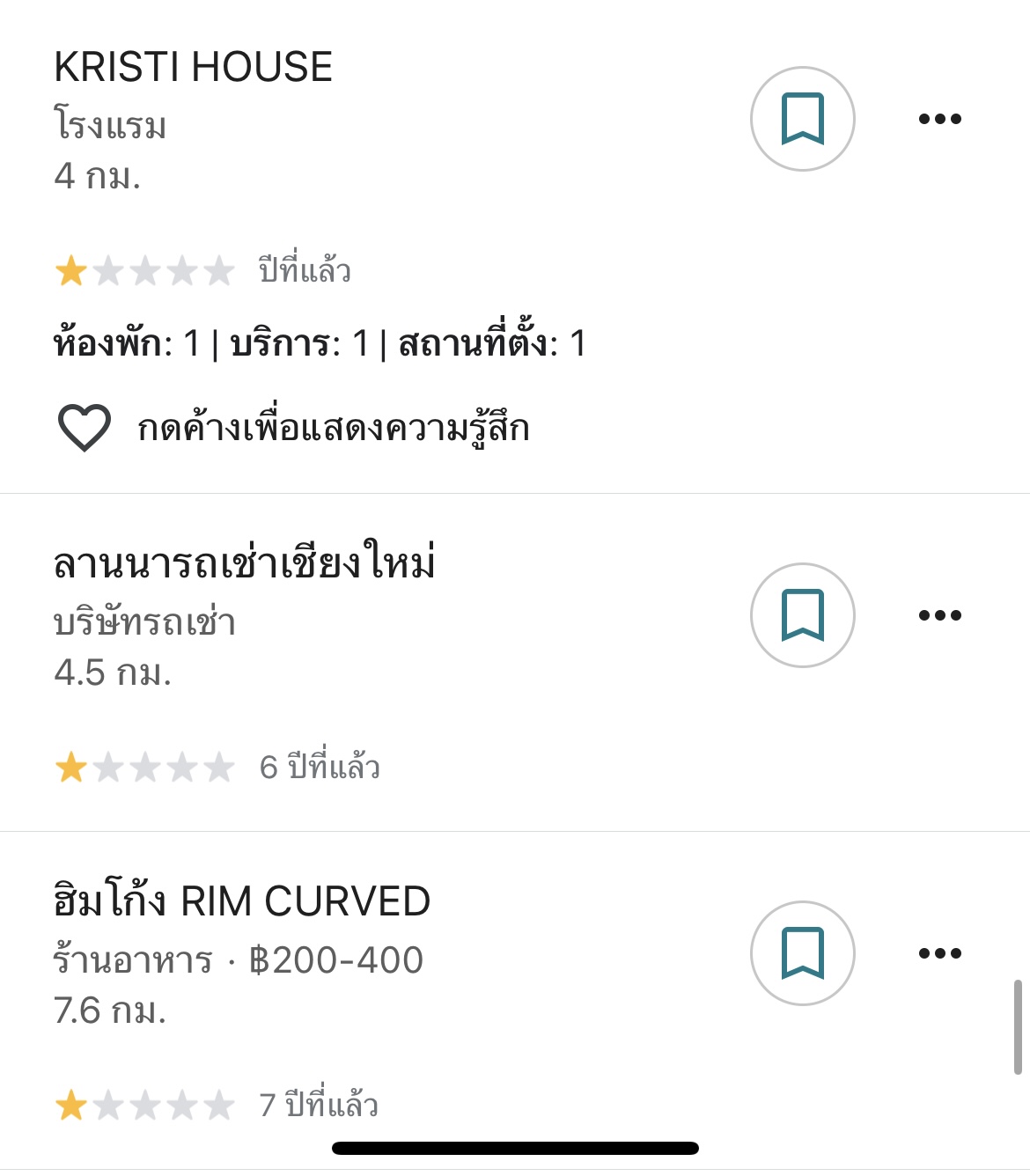Open more options for KRISTI HOUSE
The height and width of the screenshot is (1176, 1030).
(939, 119)
